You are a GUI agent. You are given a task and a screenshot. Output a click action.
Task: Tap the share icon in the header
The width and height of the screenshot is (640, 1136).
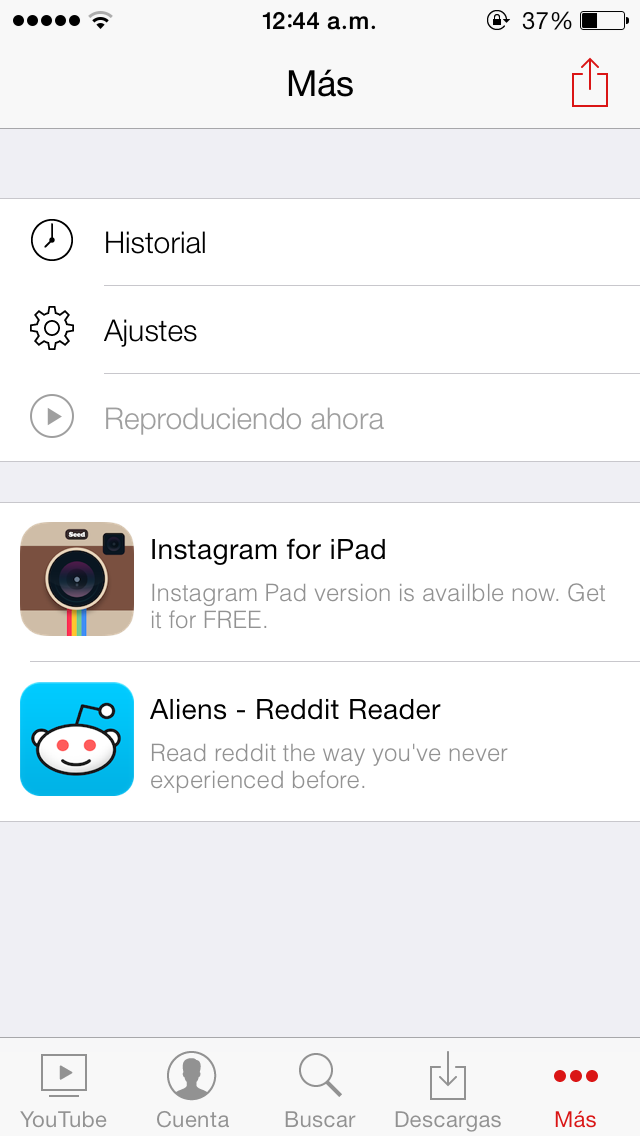(x=590, y=82)
